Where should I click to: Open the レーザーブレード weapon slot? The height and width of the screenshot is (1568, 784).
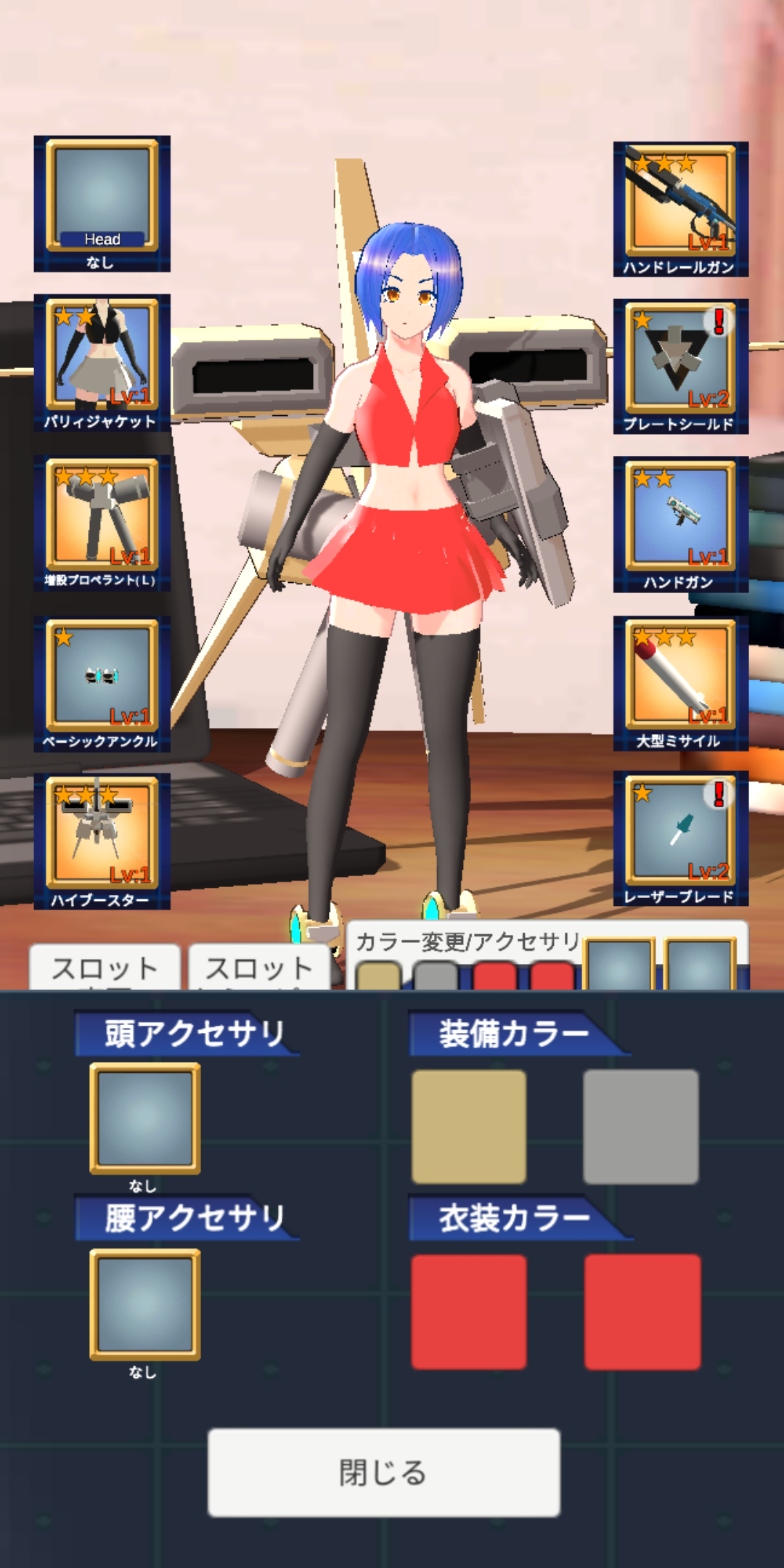point(681,838)
